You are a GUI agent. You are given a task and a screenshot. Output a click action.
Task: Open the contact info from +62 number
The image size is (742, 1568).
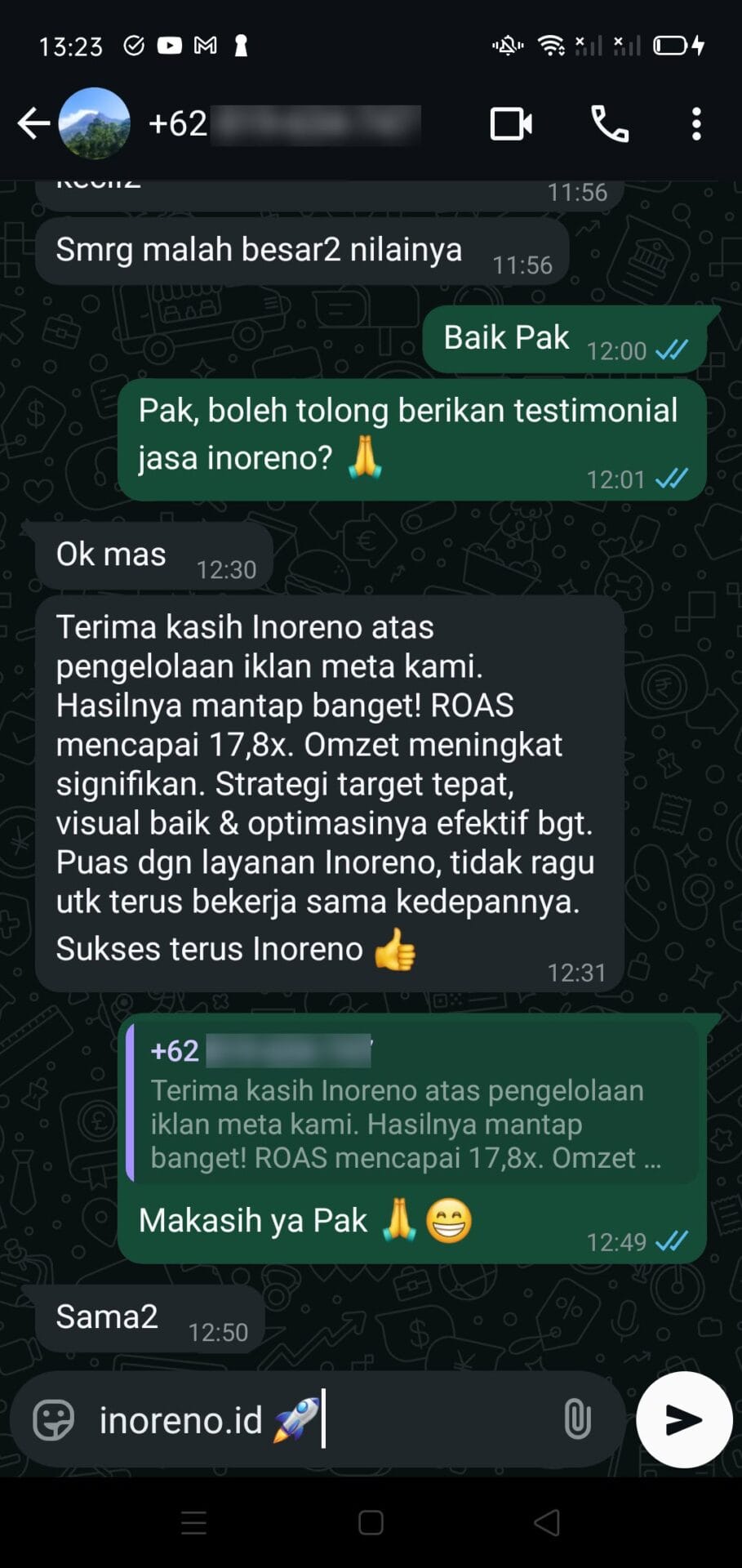coord(286,124)
